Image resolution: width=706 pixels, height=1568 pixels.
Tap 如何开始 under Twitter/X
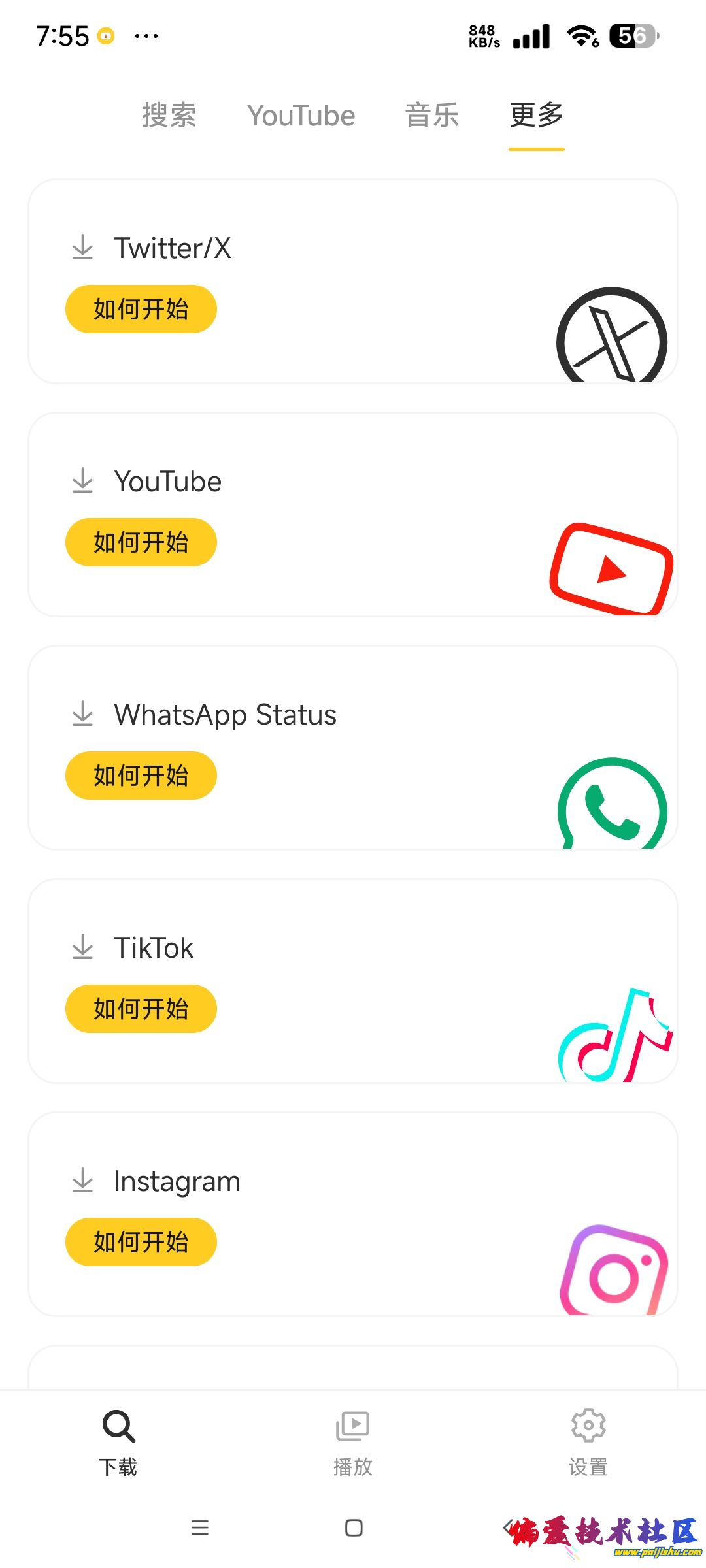point(141,309)
